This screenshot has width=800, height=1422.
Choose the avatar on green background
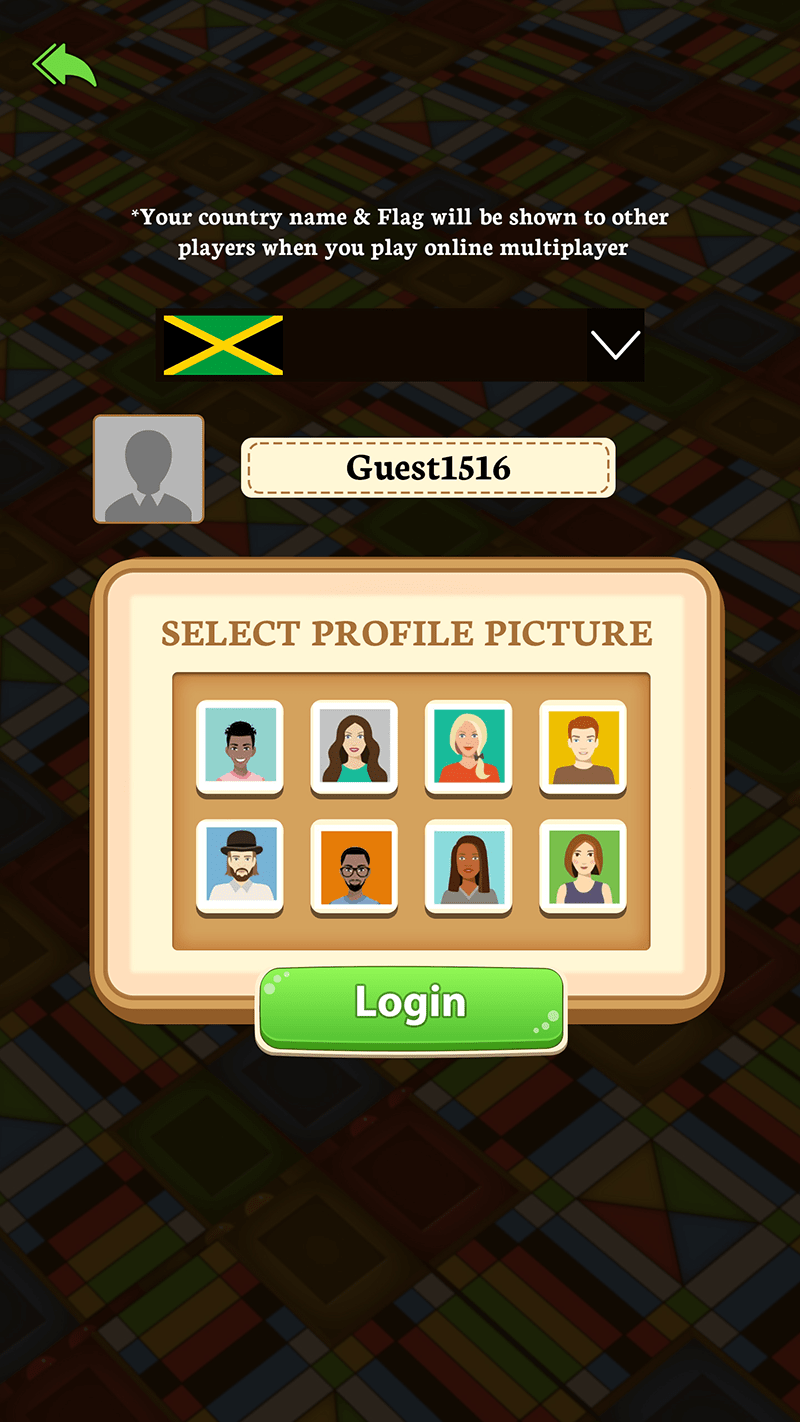tap(583, 867)
